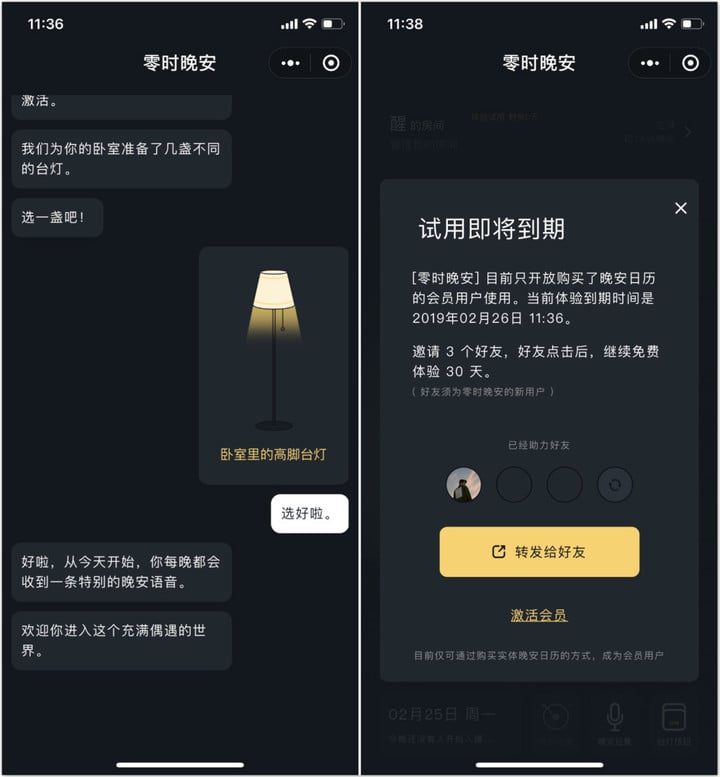Refresh the 已经助力好友 friend list
720x777 pixels.
point(615,485)
